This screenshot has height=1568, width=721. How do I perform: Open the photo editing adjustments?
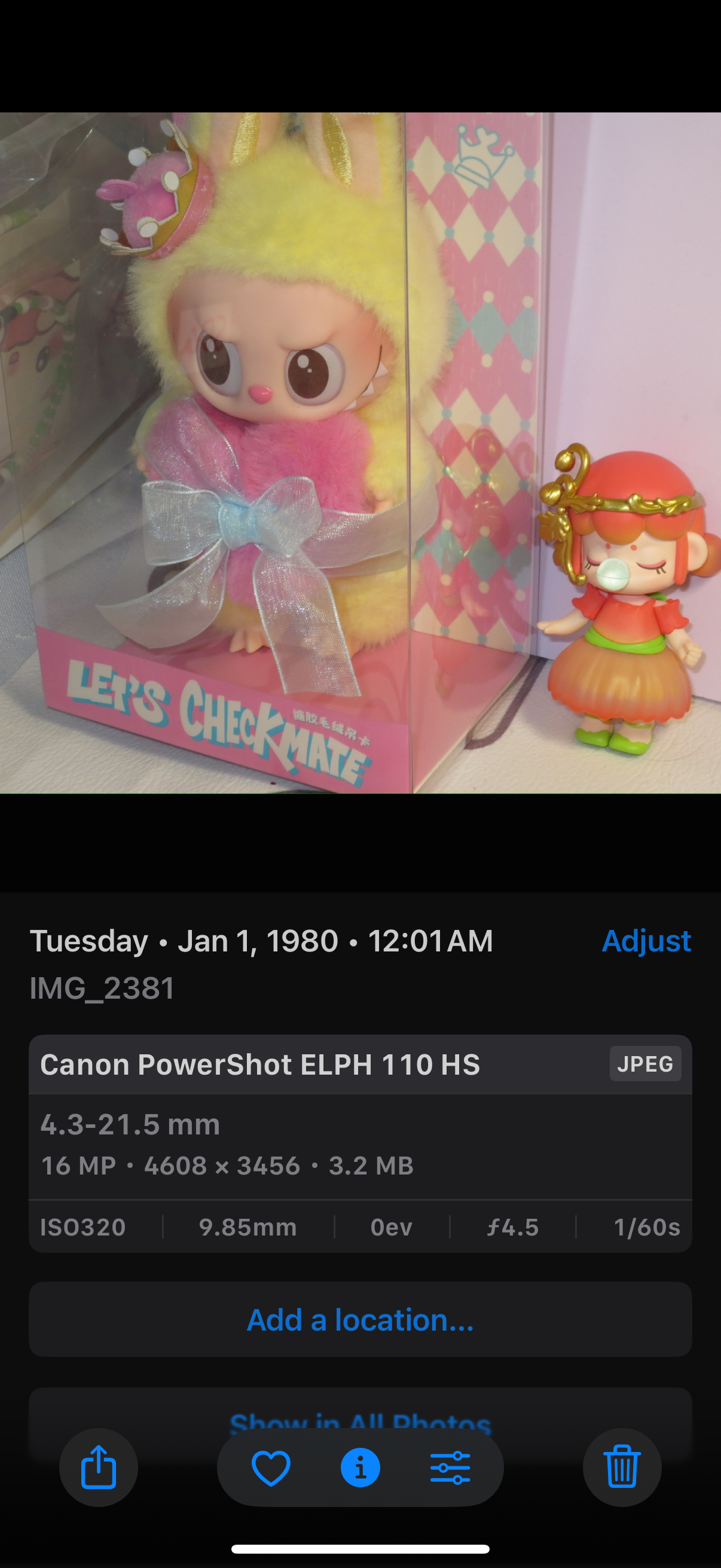pos(450,1467)
